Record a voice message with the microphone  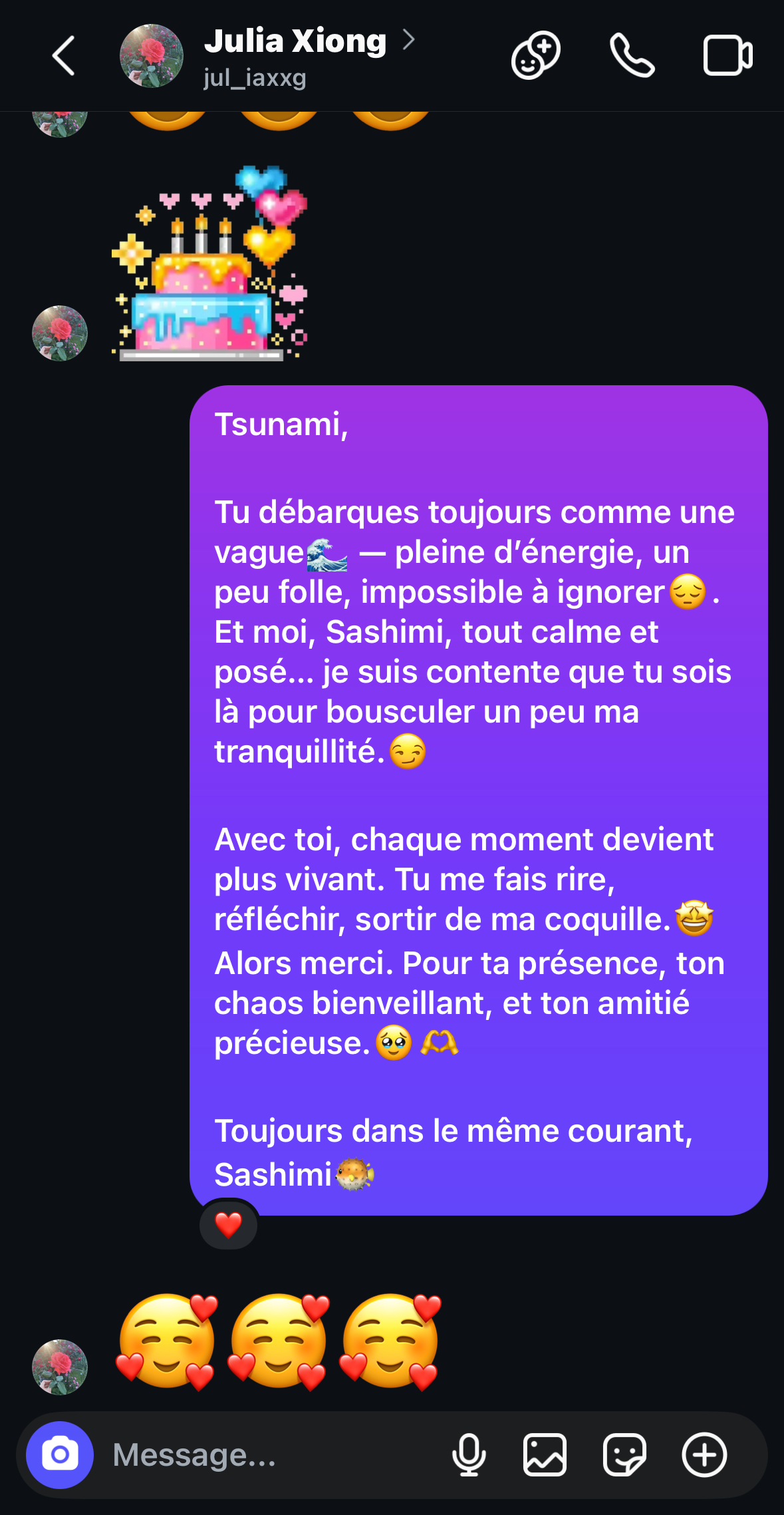pos(469,1455)
